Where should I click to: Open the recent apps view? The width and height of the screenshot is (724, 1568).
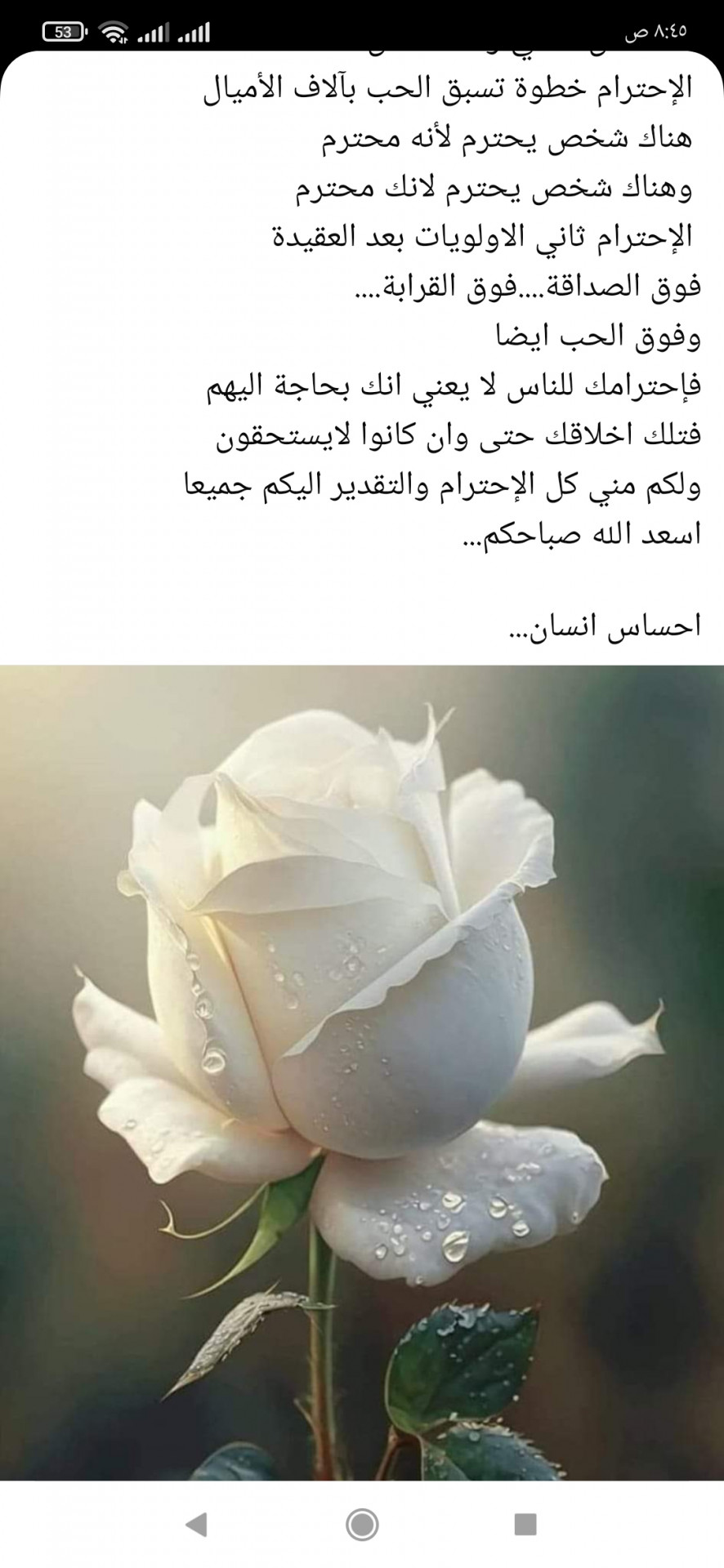pyautogui.click(x=525, y=1524)
